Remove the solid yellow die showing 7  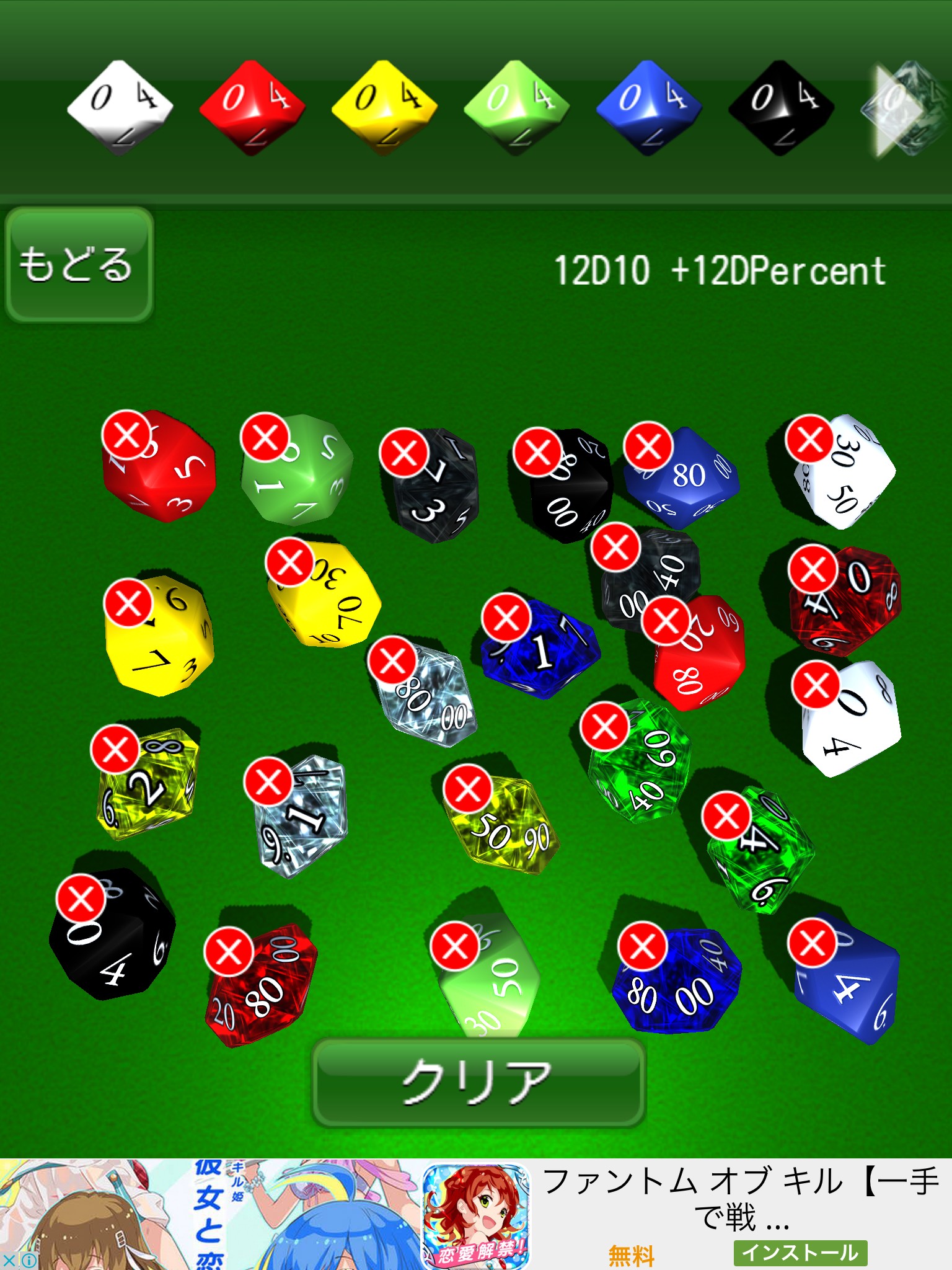coord(129,603)
